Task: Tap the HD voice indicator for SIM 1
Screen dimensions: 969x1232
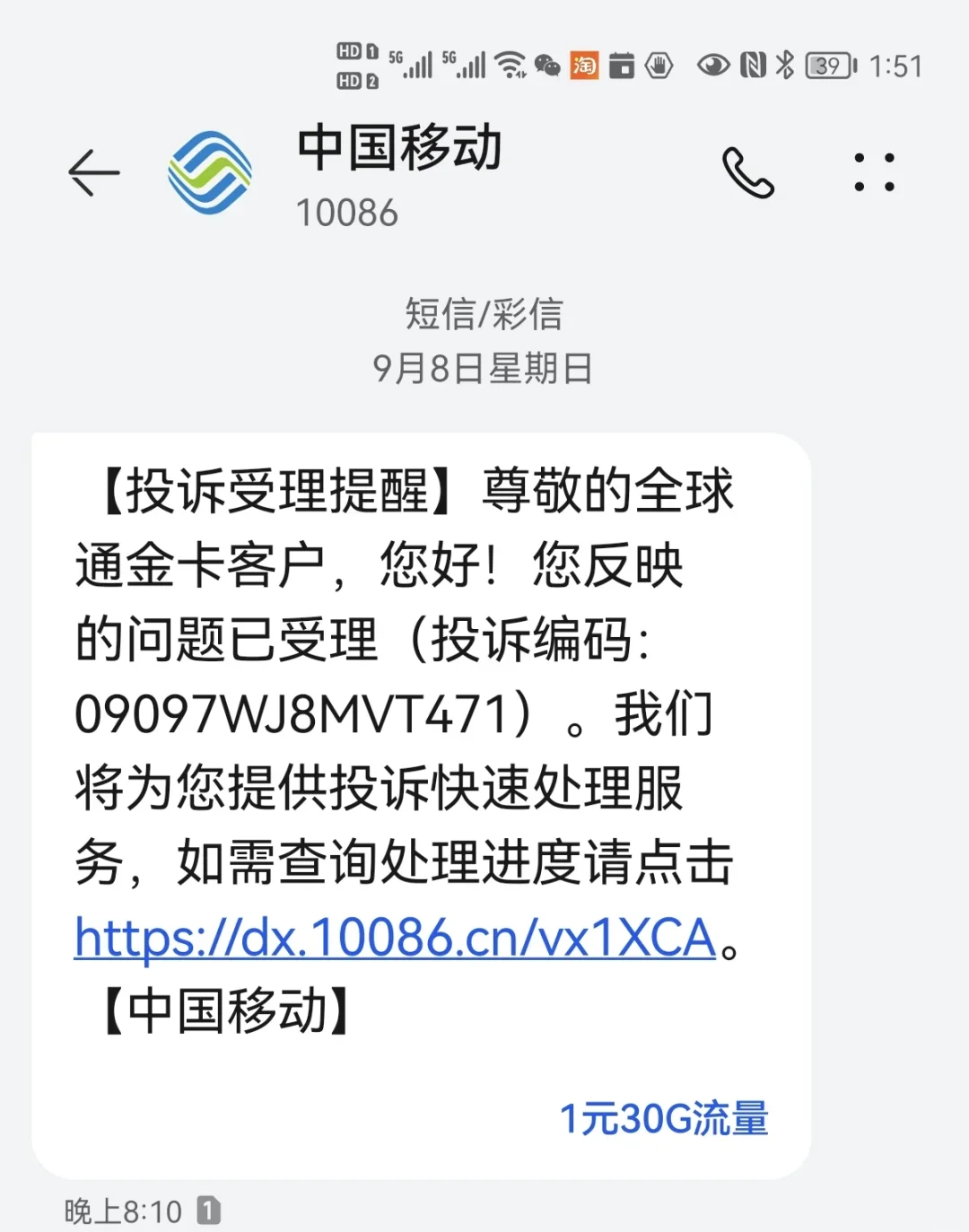Action: 352,52
